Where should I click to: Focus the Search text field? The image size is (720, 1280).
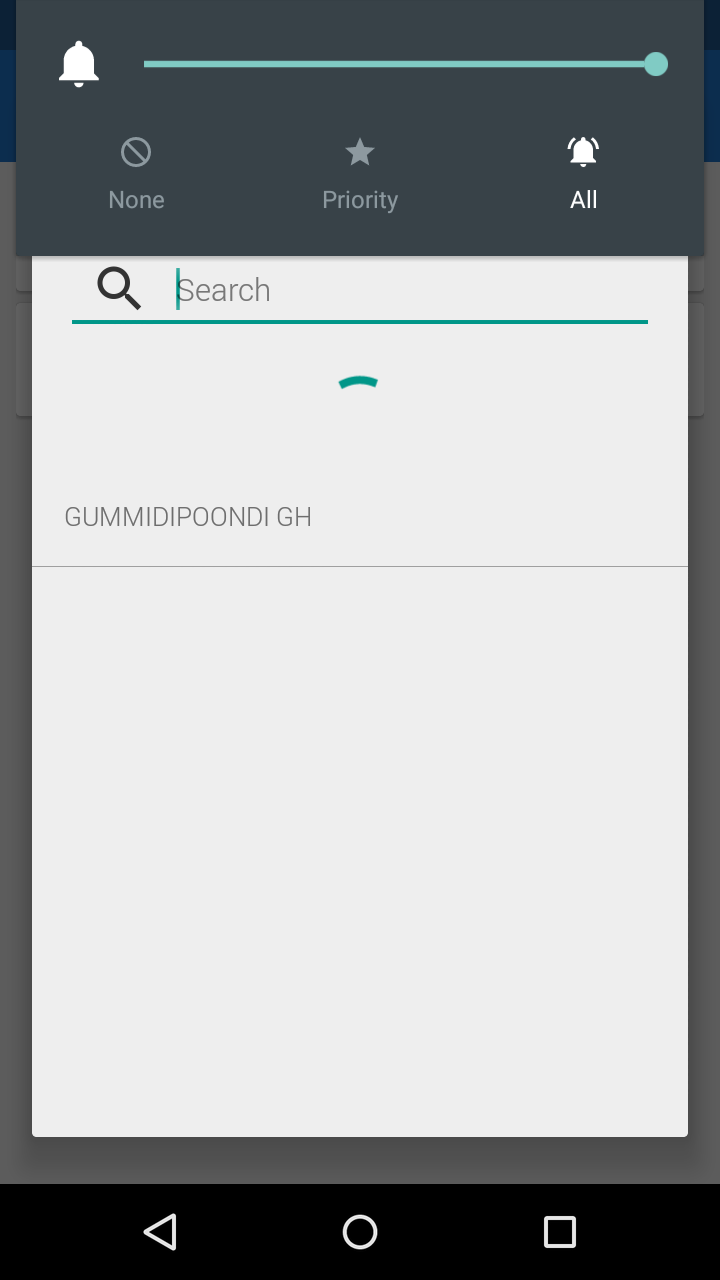[x=400, y=290]
